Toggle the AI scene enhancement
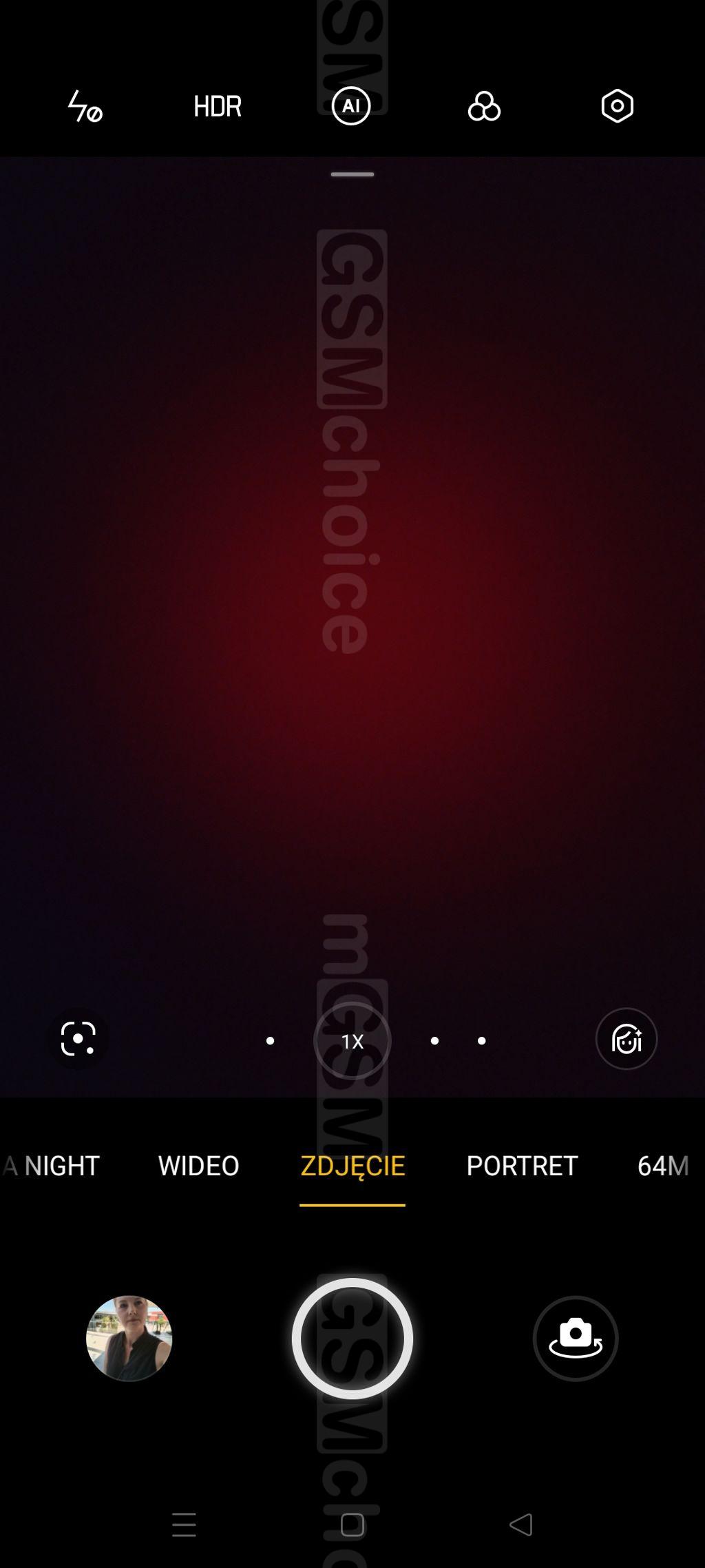Viewport: 705px width, 1568px height. coord(351,106)
